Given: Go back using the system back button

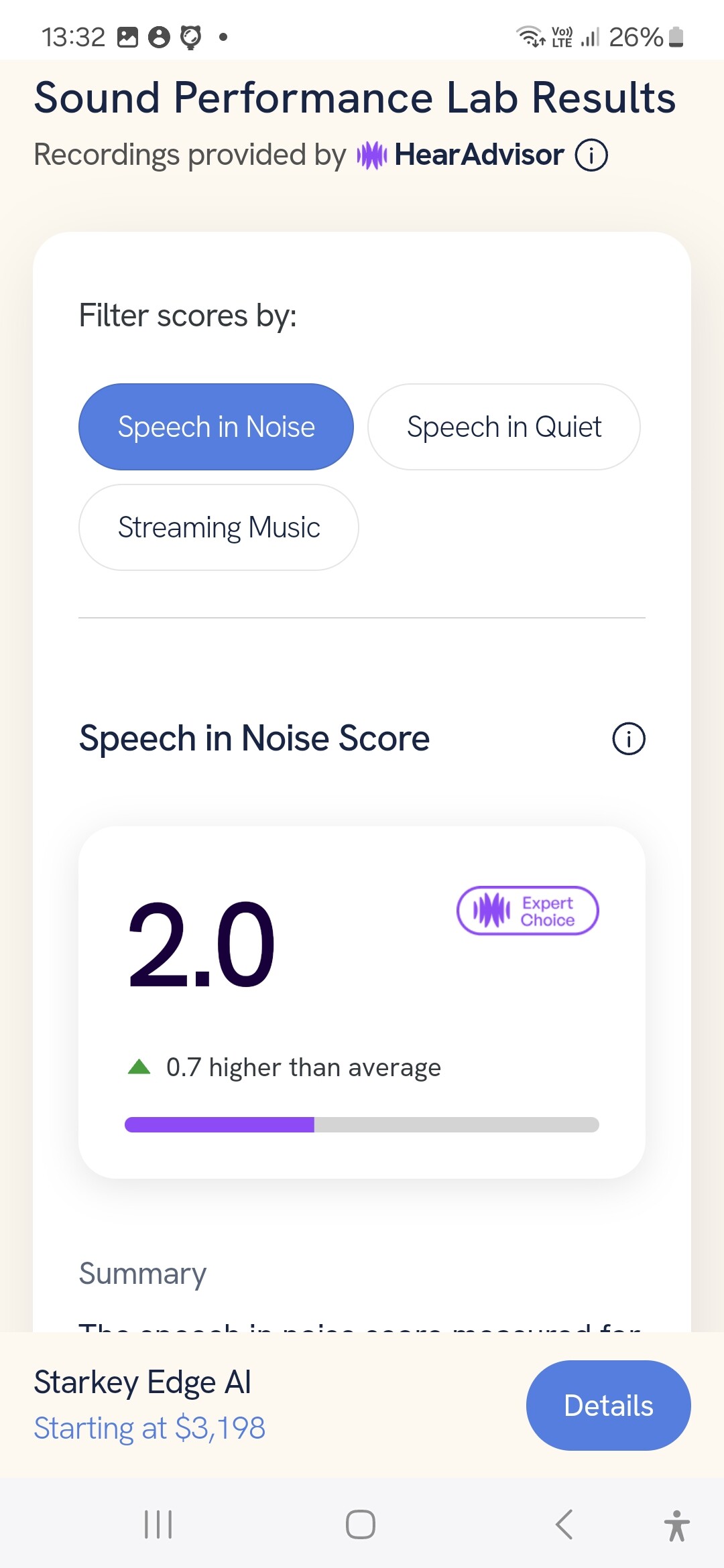Looking at the screenshot, I should pyautogui.click(x=564, y=1524).
